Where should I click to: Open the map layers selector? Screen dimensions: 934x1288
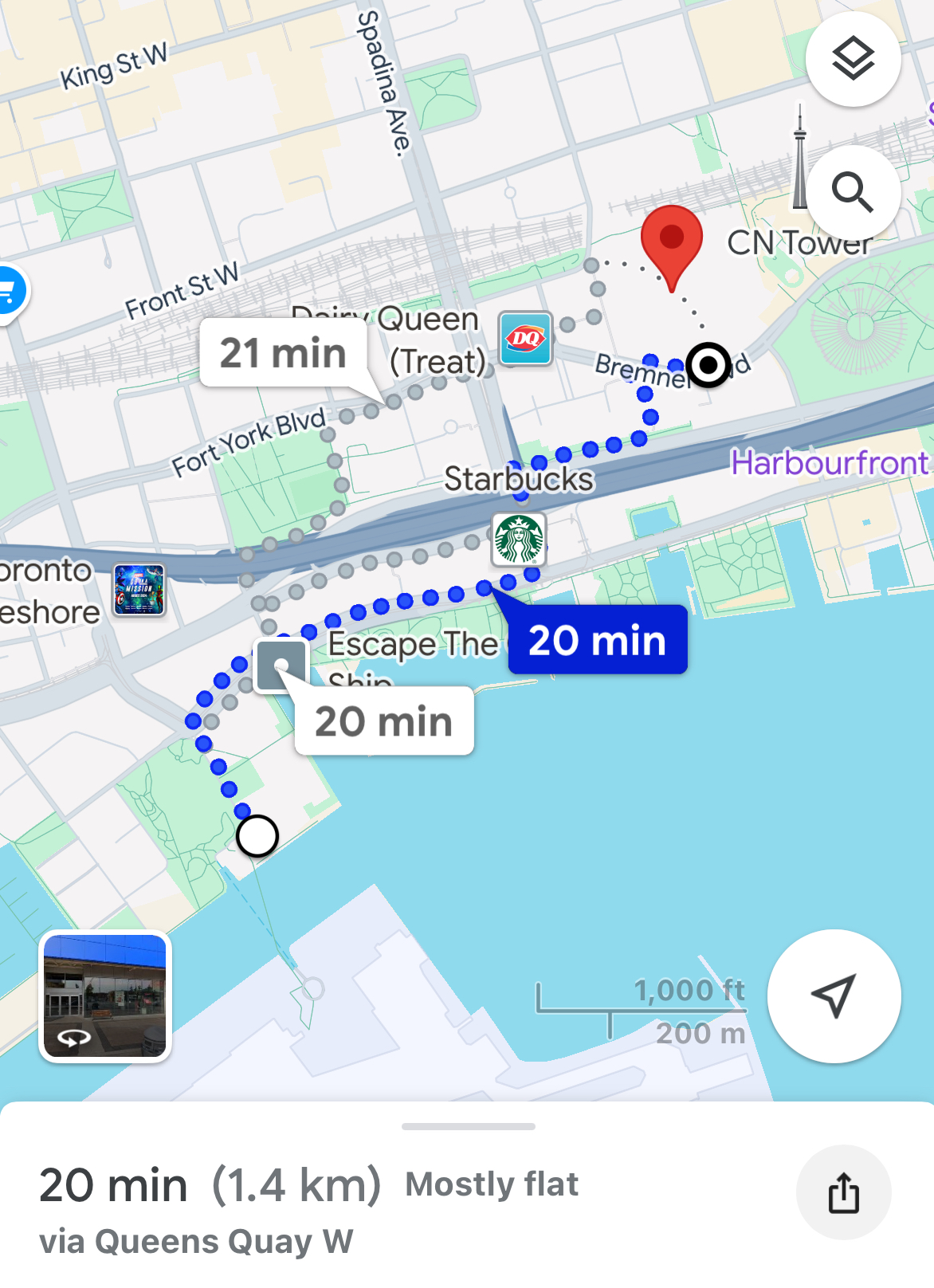coord(853,59)
